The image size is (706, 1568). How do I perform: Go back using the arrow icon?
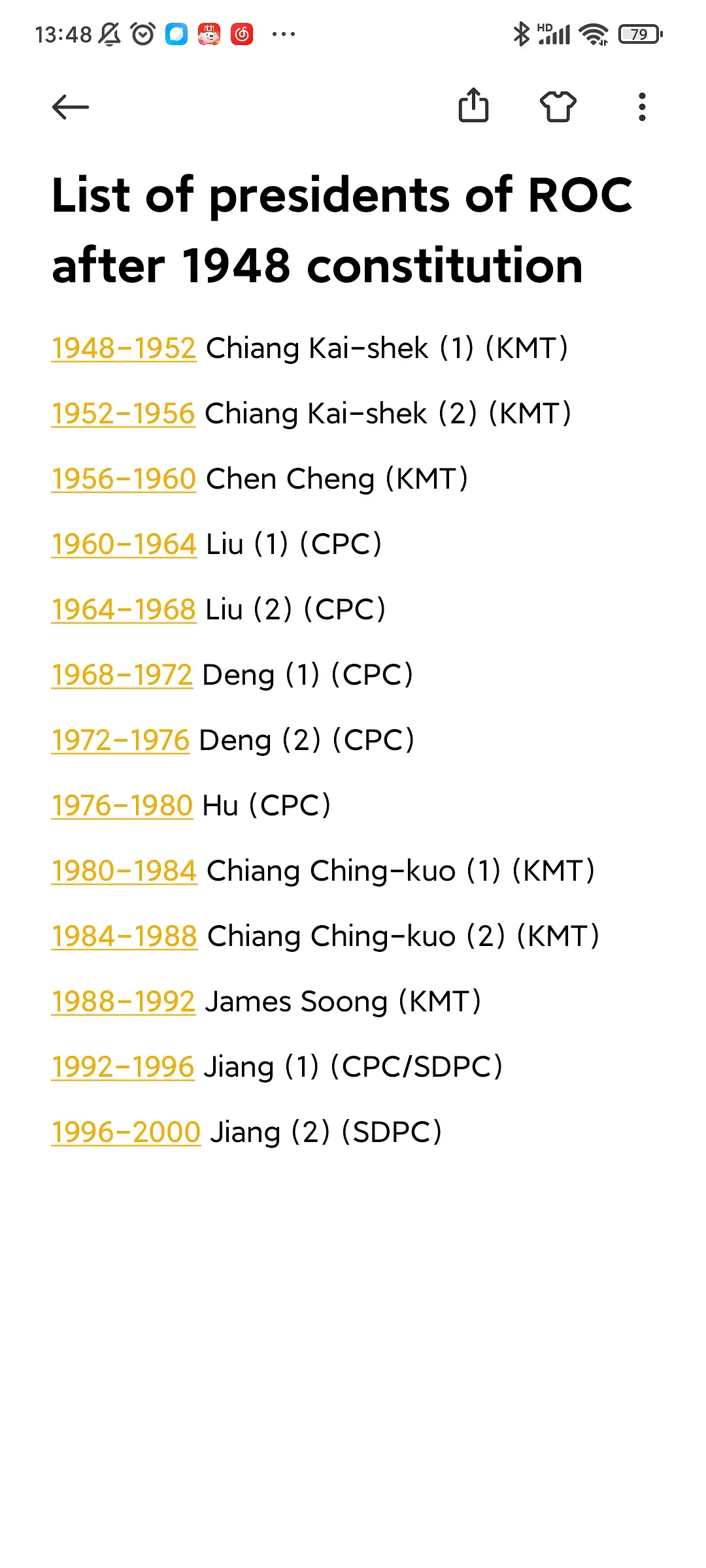(x=71, y=107)
